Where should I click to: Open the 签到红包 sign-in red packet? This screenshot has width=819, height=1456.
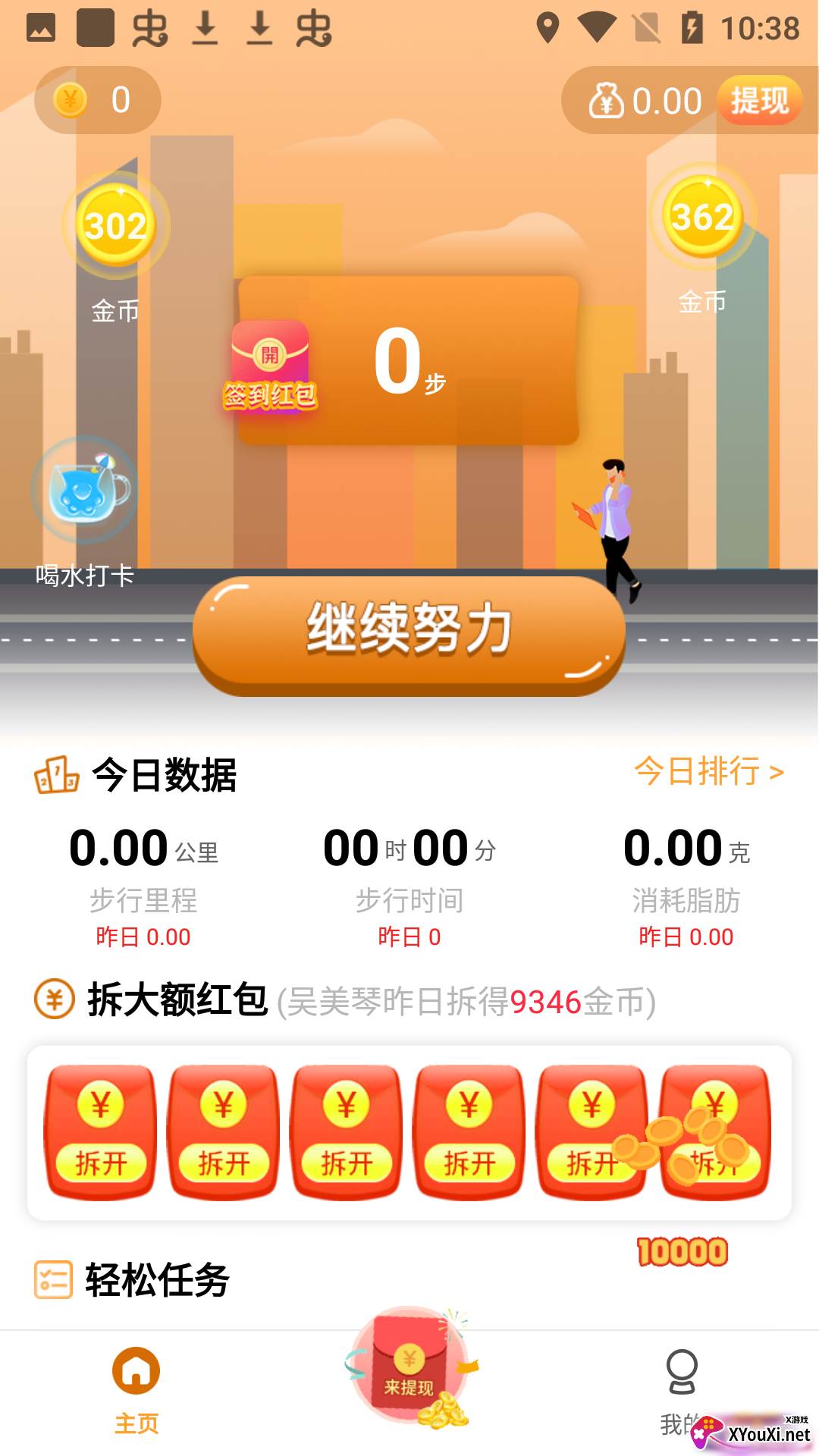[x=270, y=366]
